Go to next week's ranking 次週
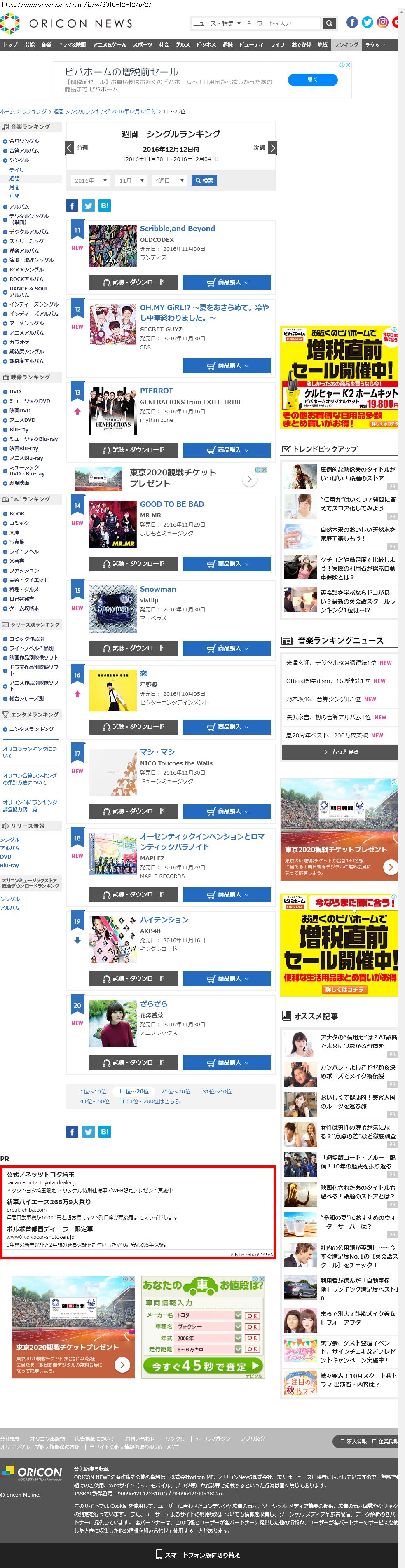This screenshot has height=1568, width=405. tap(265, 148)
